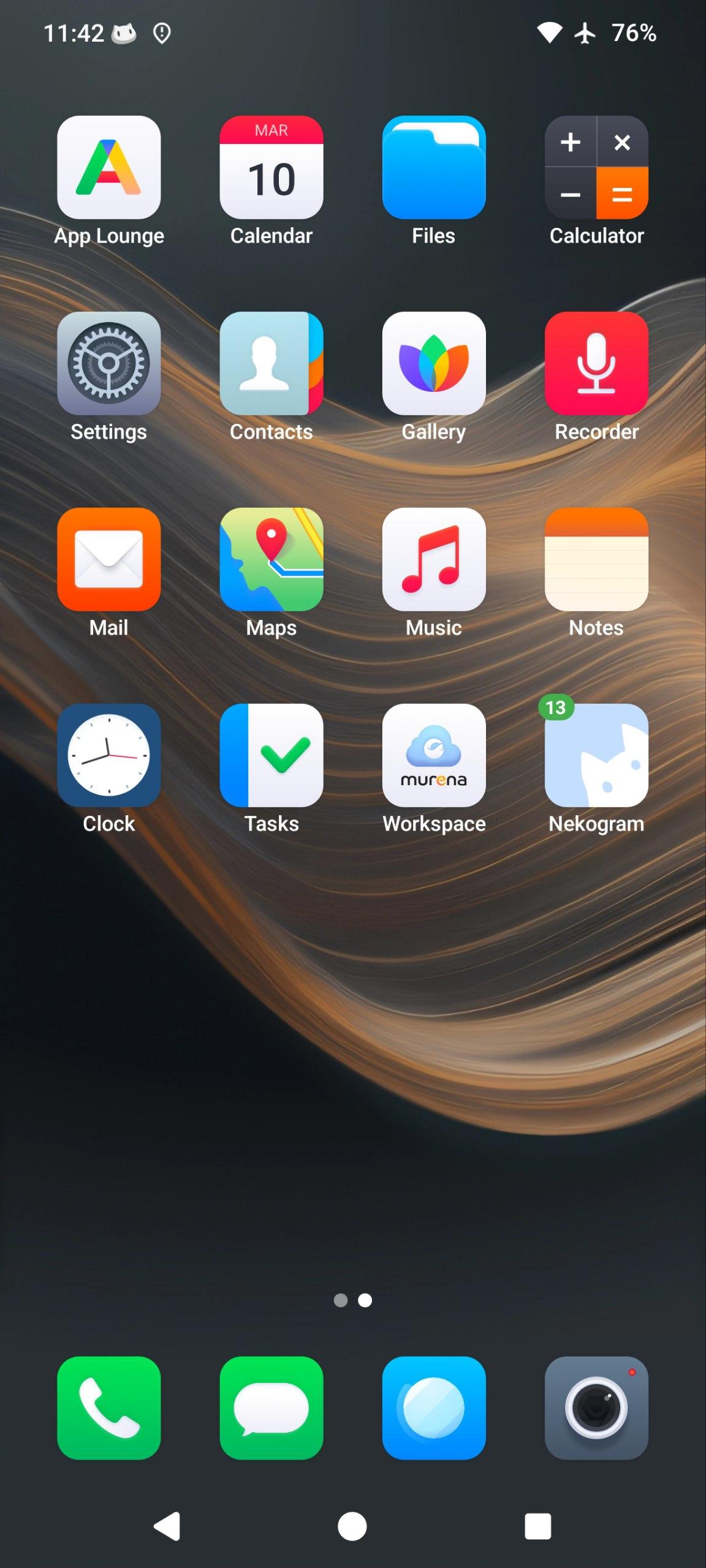Image resolution: width=706 pixels, height=1568 pixels.
Task: Open the Phone dialer in the dock
Action: (109, 1408)
